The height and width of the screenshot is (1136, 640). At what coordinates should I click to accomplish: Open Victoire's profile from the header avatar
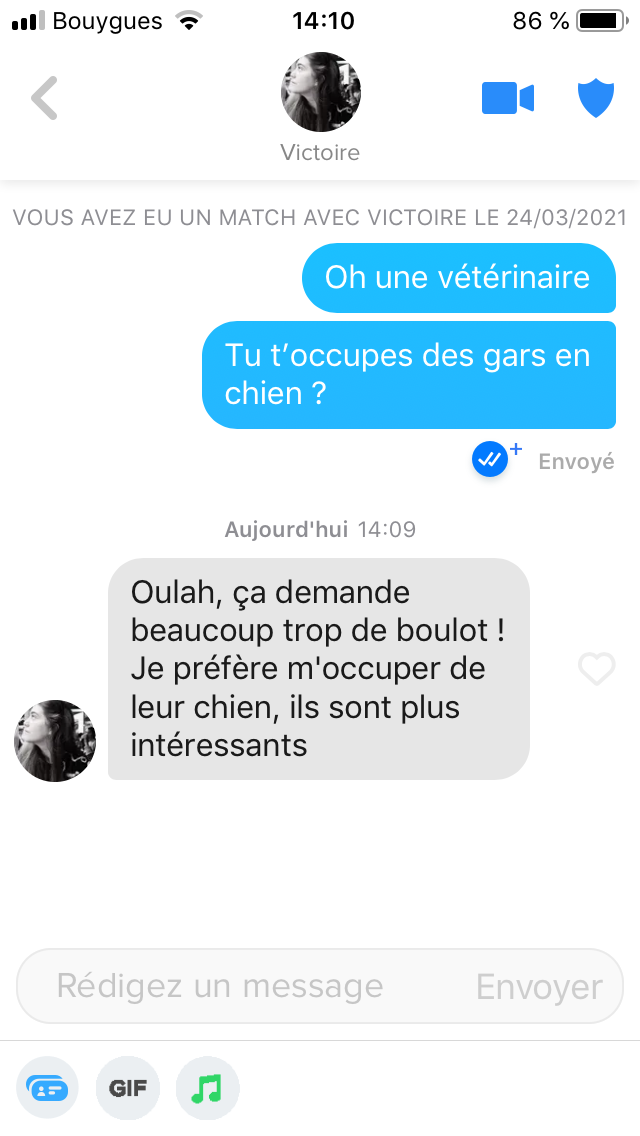[x=320, y=92]
